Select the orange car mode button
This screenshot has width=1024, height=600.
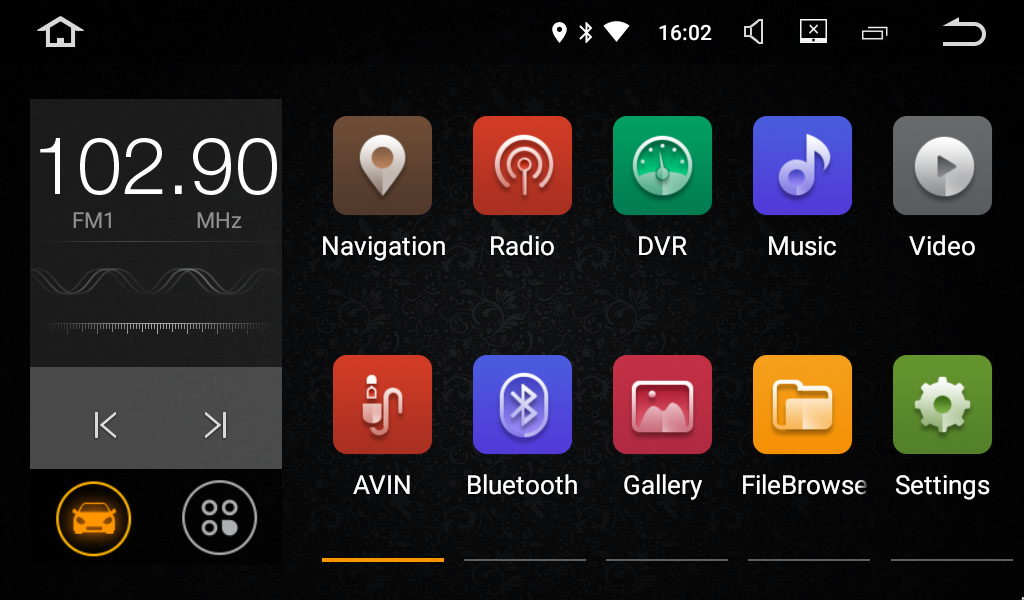click(94, 518)
